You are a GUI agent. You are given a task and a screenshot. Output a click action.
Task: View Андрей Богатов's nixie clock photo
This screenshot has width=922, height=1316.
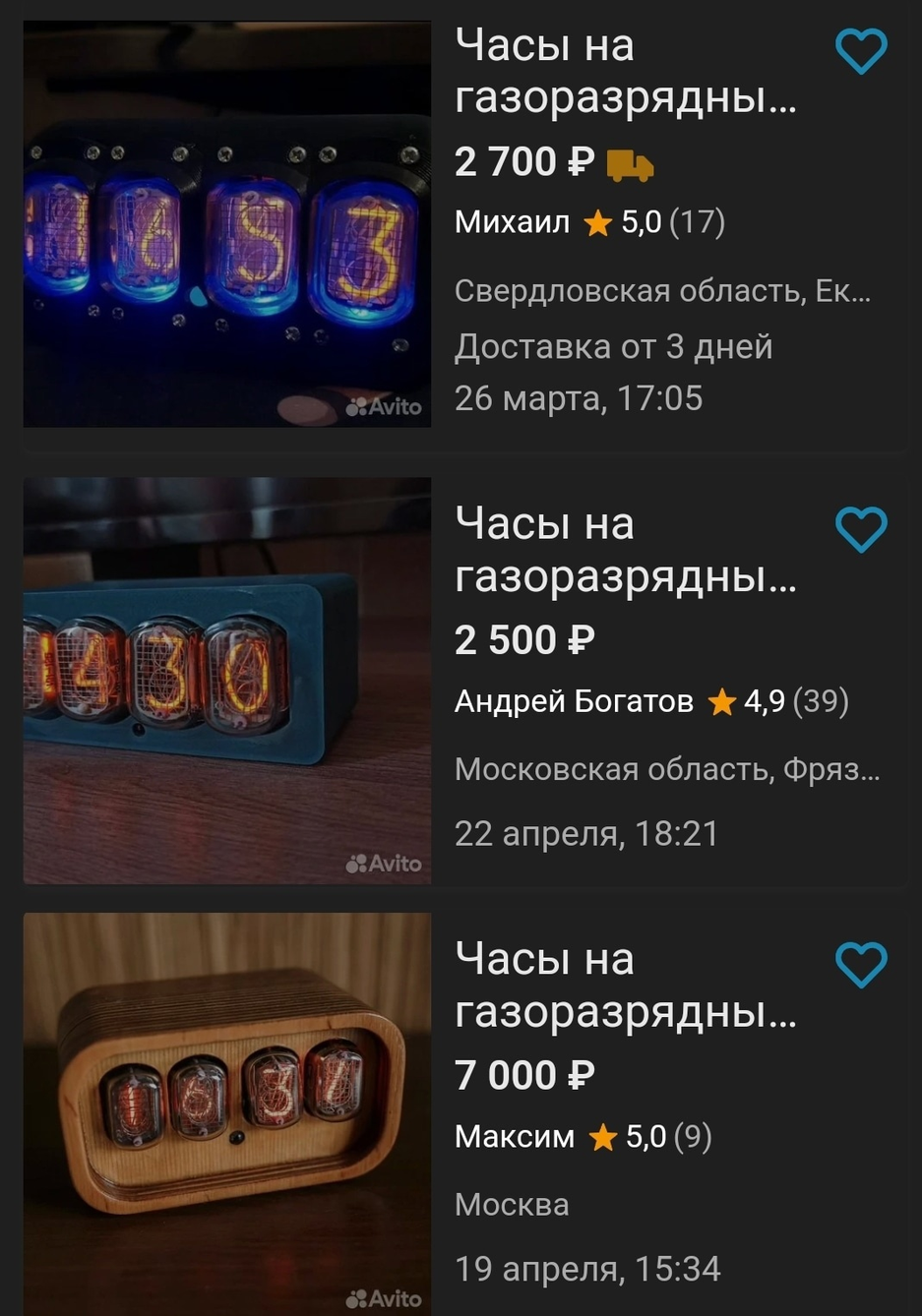pyautogui.click(x=227, y=681)
